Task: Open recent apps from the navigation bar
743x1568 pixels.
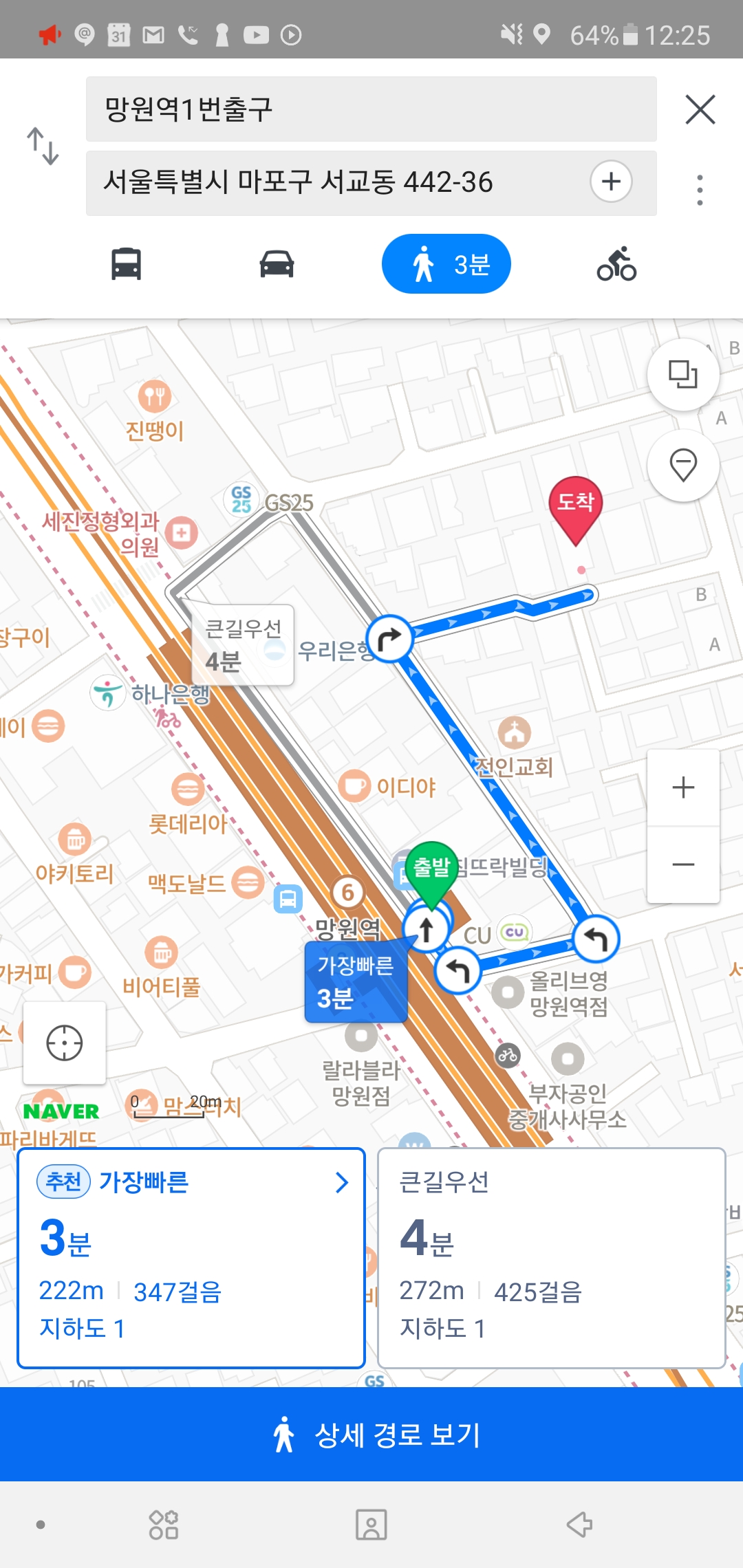Action: pyautogui.click(x=164, y=1525)
